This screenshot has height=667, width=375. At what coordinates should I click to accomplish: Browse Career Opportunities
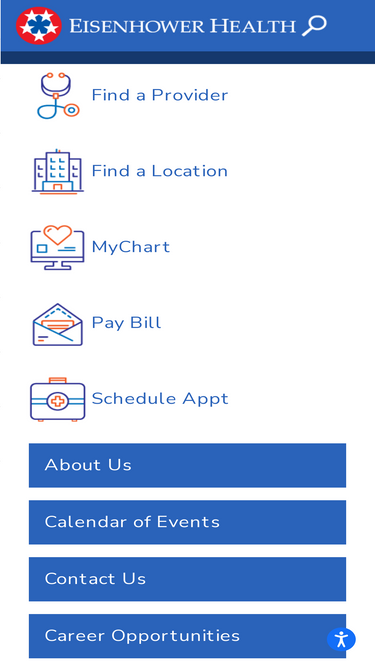[x=188, y=636]
